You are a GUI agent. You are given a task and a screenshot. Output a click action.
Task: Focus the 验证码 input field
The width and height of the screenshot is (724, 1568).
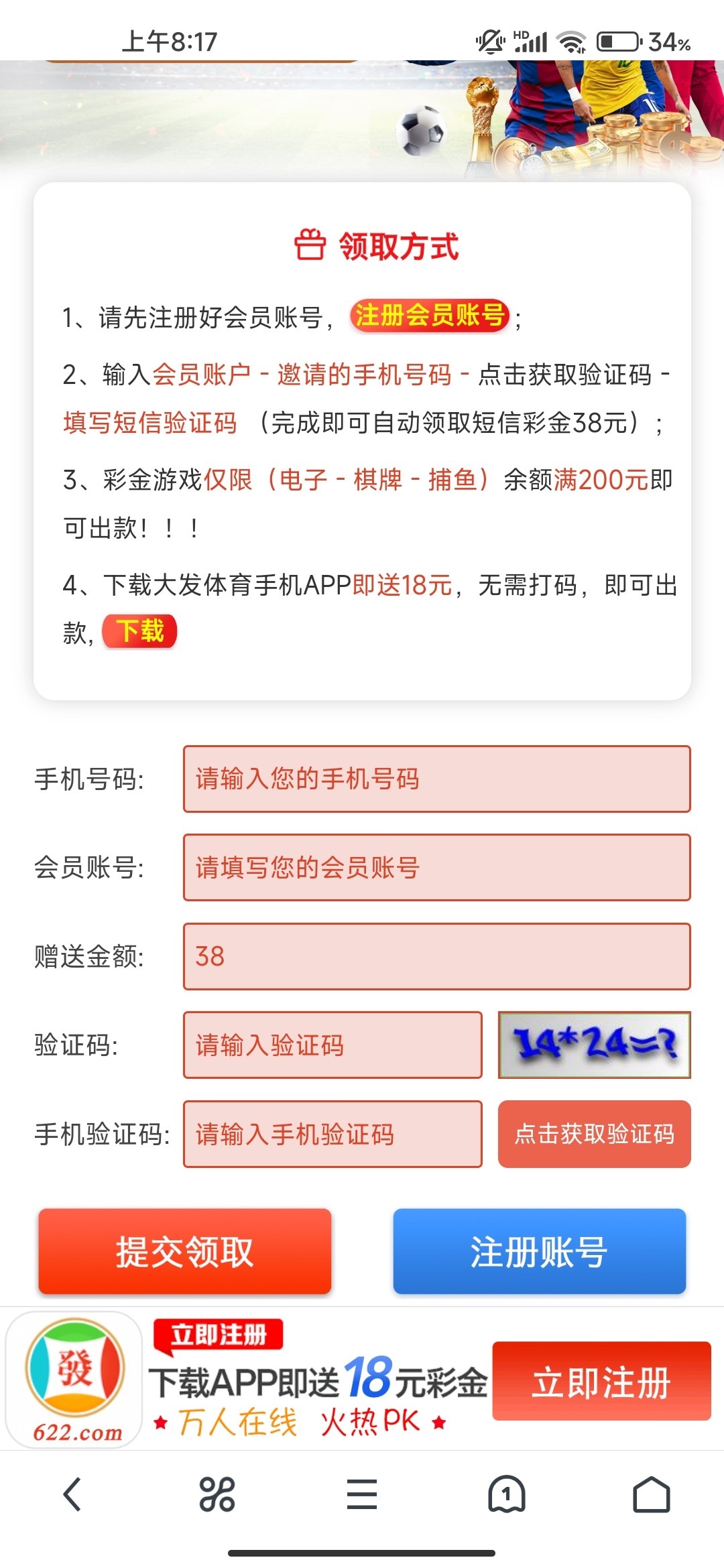(333, 1045)
